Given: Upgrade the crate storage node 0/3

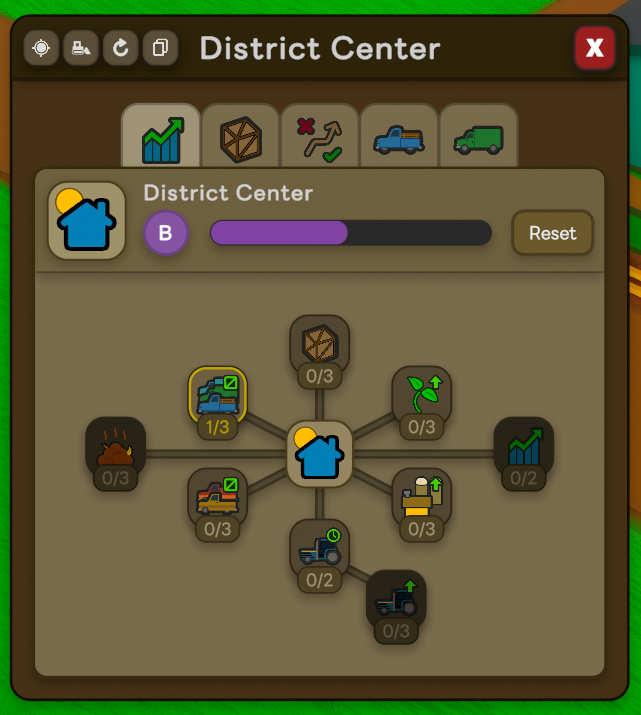Looking at the screenshot, I should (319, 346).
